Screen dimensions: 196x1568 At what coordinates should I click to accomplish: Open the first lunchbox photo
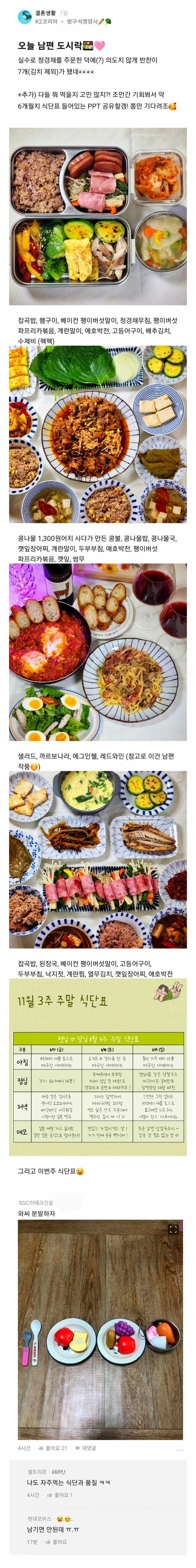point(98,216)
